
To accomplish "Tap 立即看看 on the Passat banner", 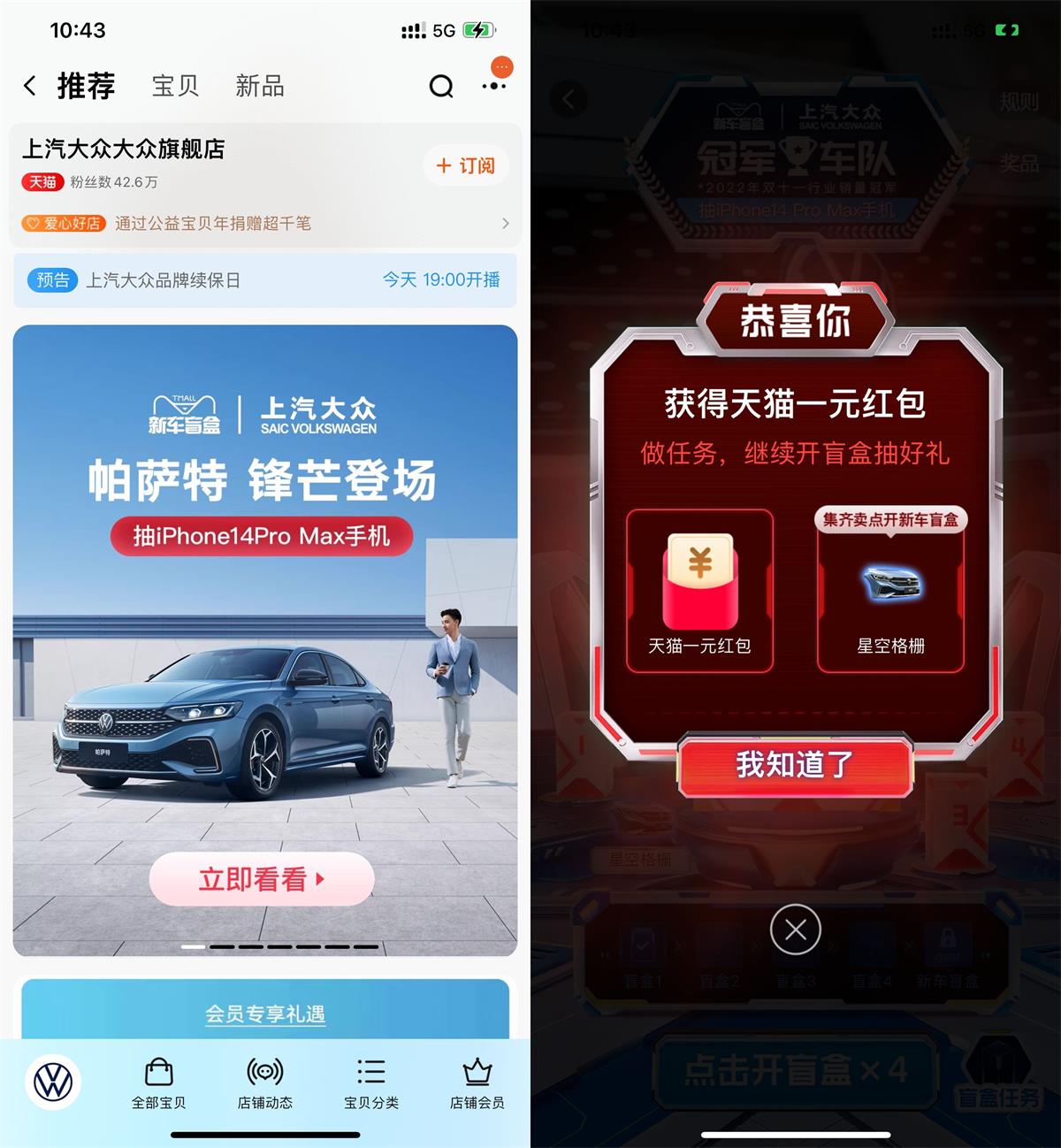I will 262,878.
